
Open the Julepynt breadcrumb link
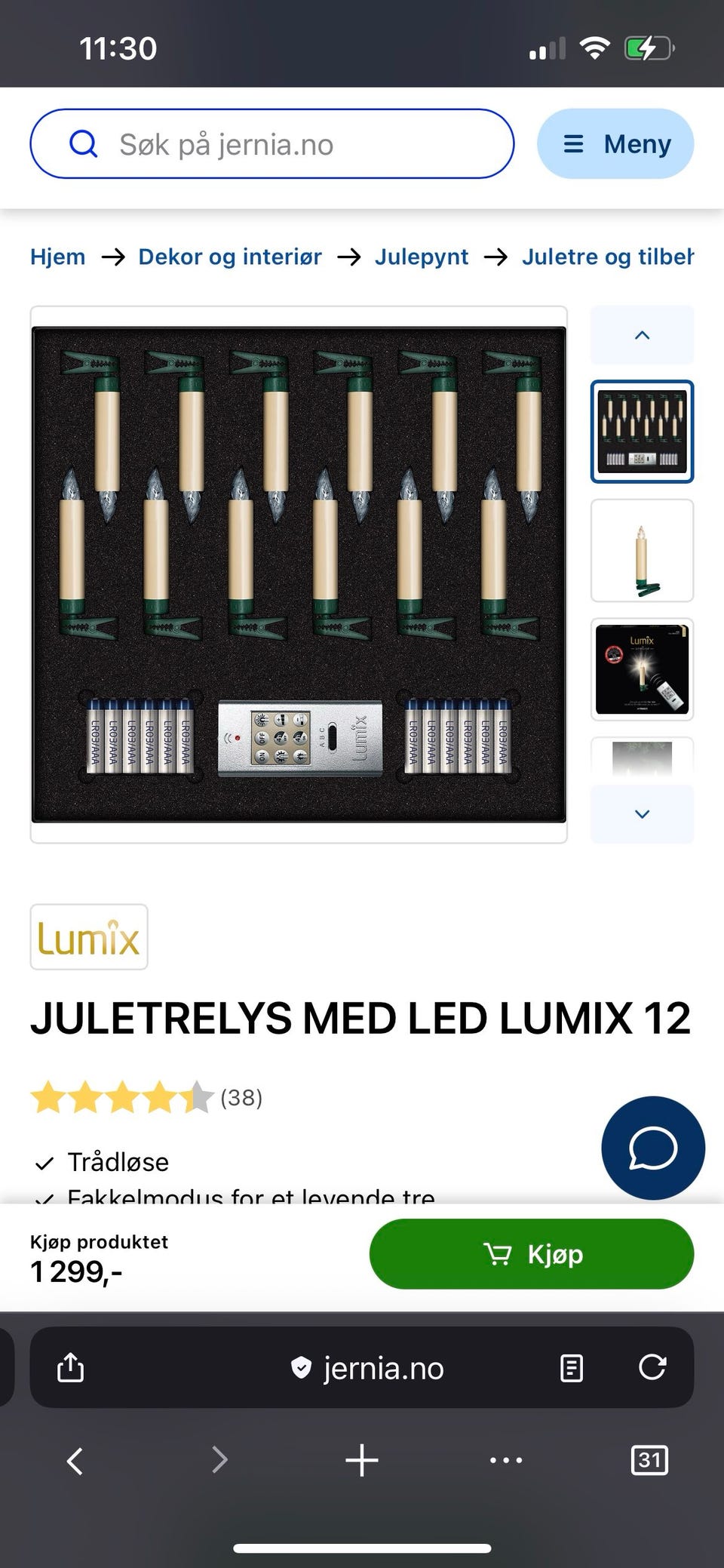[x=422, y=257]
